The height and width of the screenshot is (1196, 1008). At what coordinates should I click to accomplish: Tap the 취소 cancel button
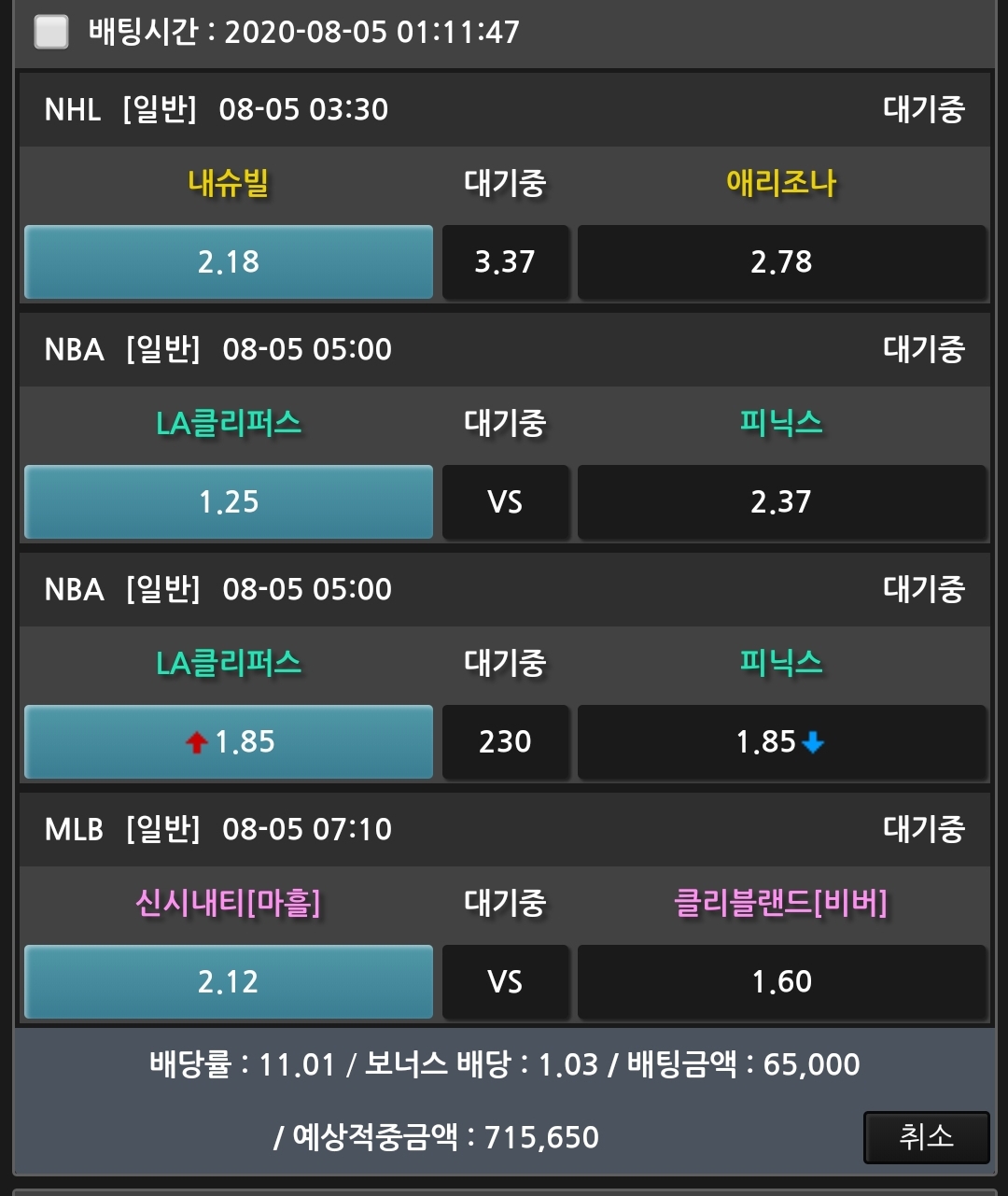coord(926,1136)
